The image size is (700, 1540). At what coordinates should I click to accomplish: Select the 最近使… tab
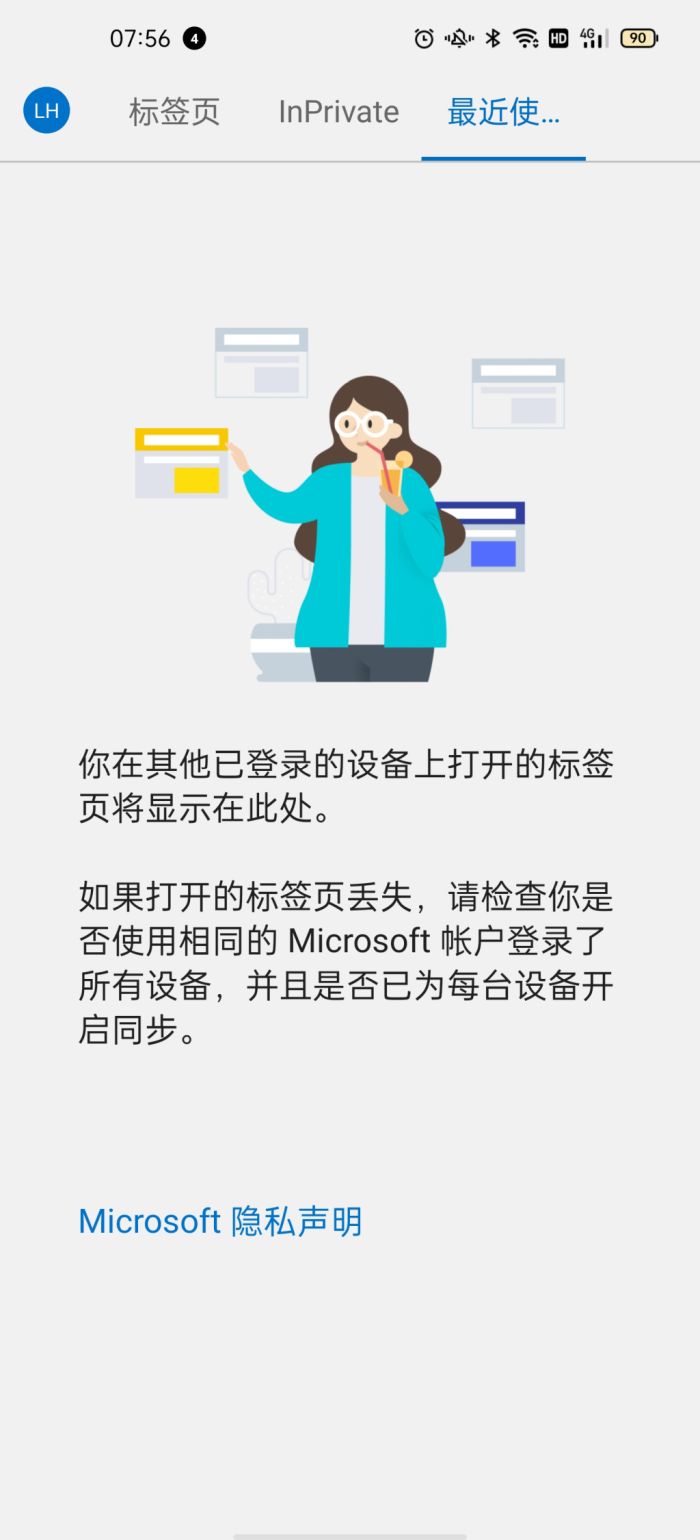(x=503, y=112)
